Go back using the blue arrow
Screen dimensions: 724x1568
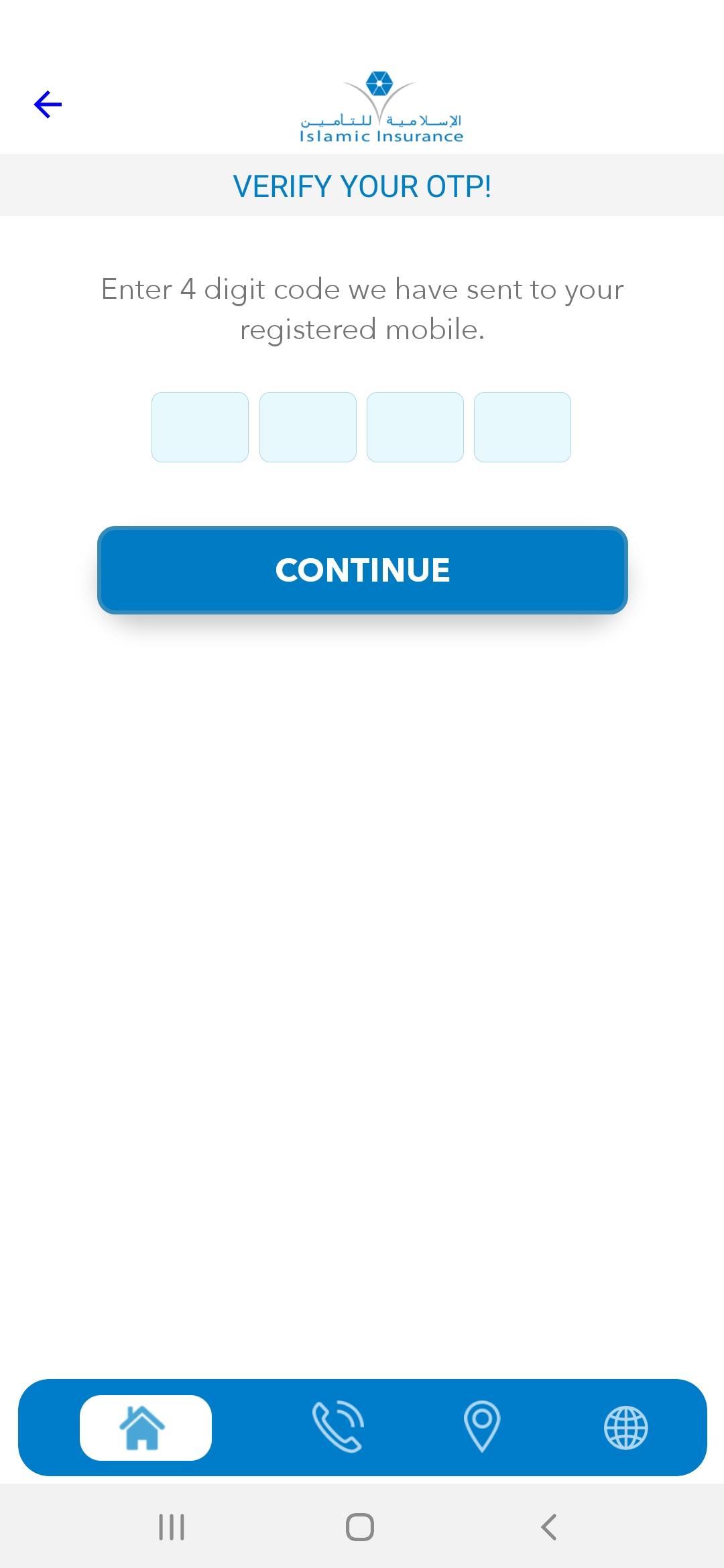coord(48,105)
